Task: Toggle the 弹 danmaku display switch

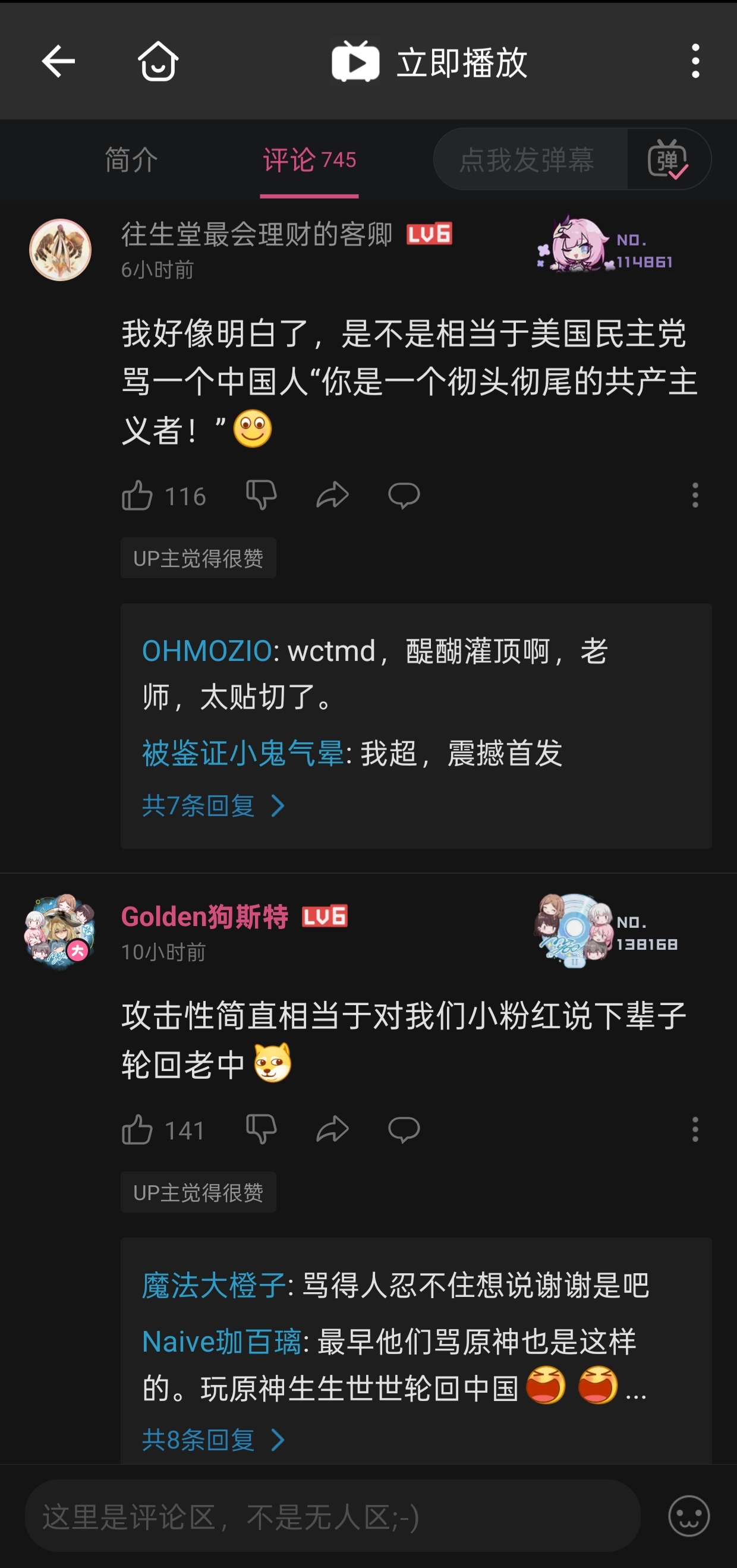Action: pyautogui.click(x=668, y=160)
